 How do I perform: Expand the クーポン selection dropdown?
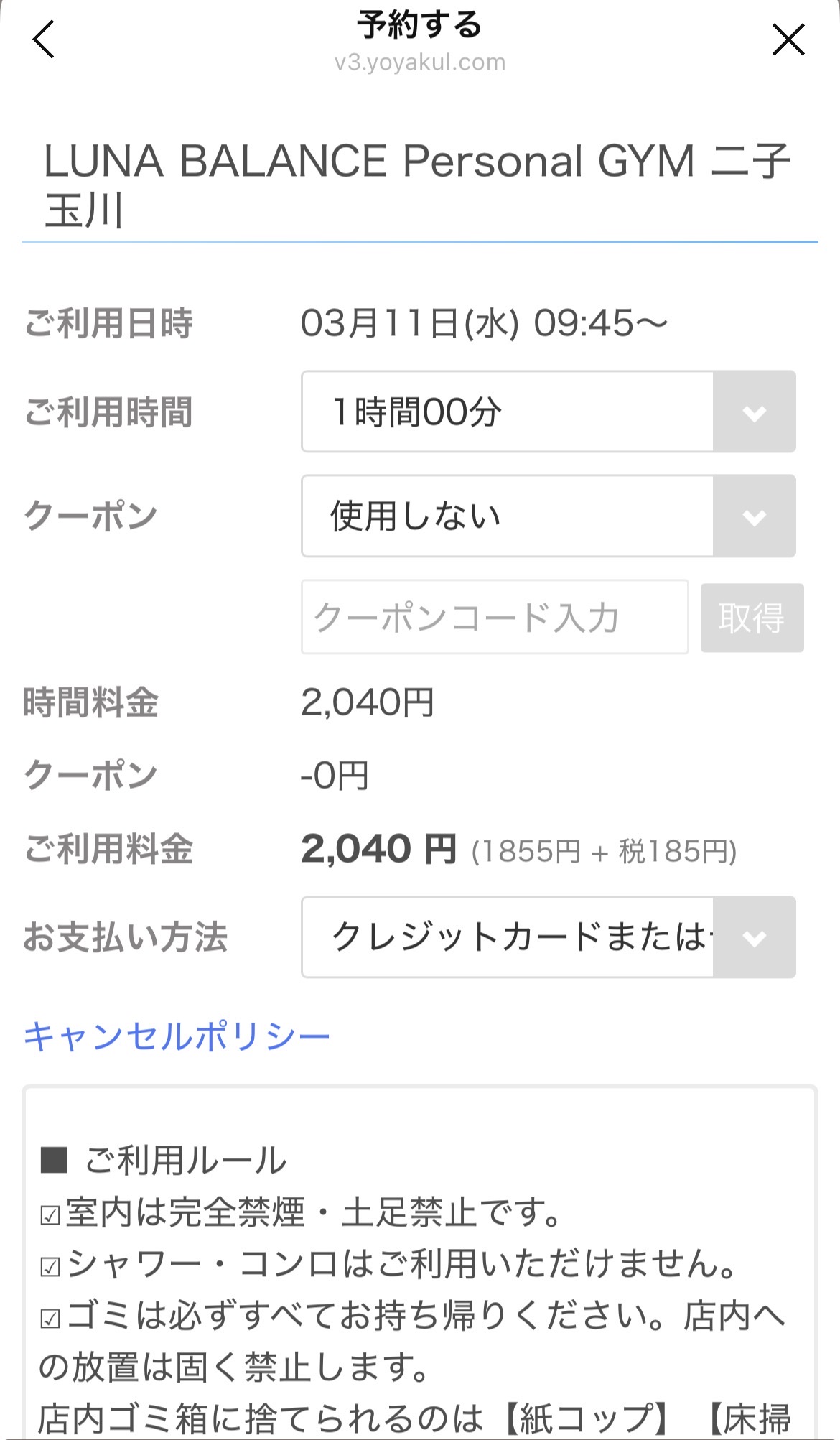tap(548, 516)
